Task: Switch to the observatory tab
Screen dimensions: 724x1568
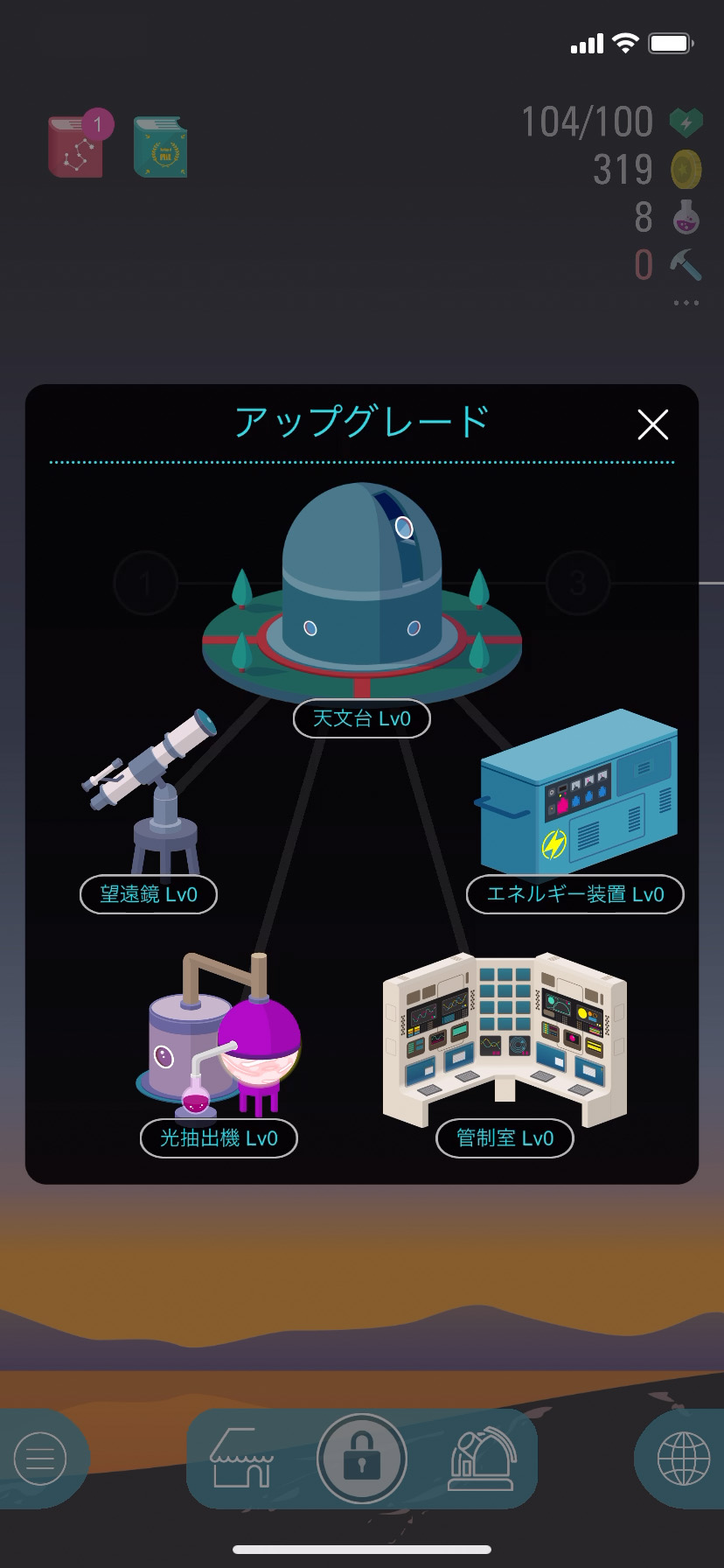Action: [x=482, y=1459]
